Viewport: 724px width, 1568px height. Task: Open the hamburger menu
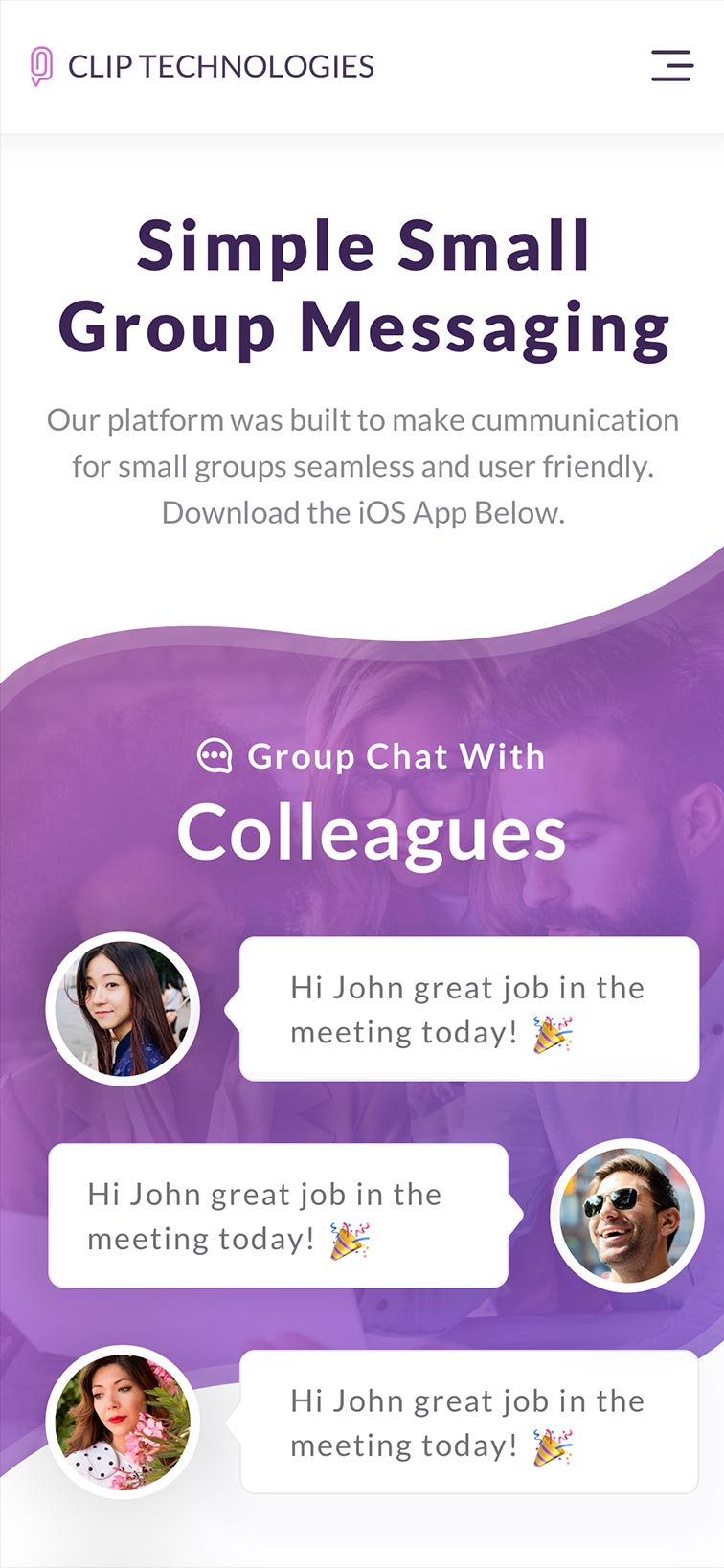click(x=672, y=66)
